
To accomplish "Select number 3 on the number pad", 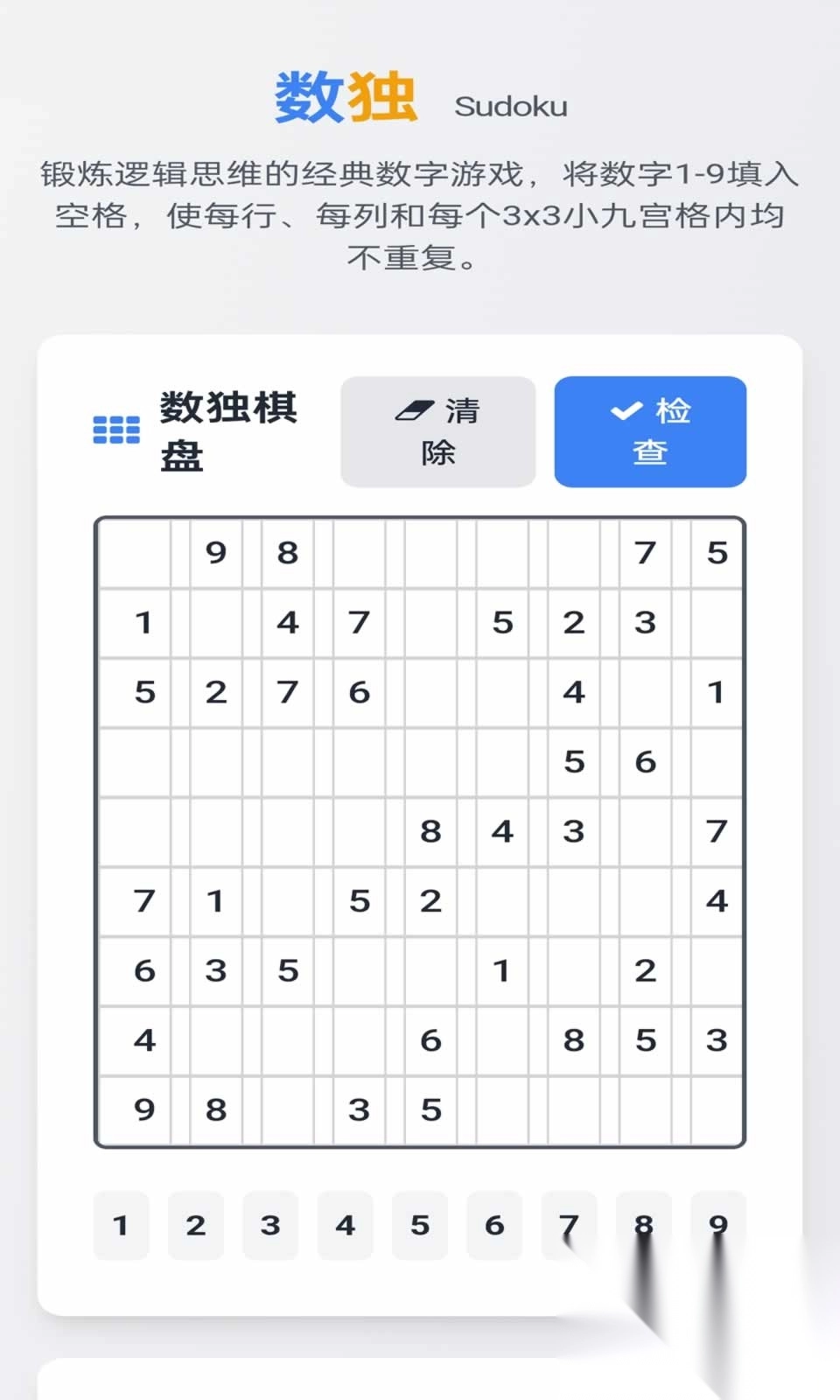I will click(270, 1224).
